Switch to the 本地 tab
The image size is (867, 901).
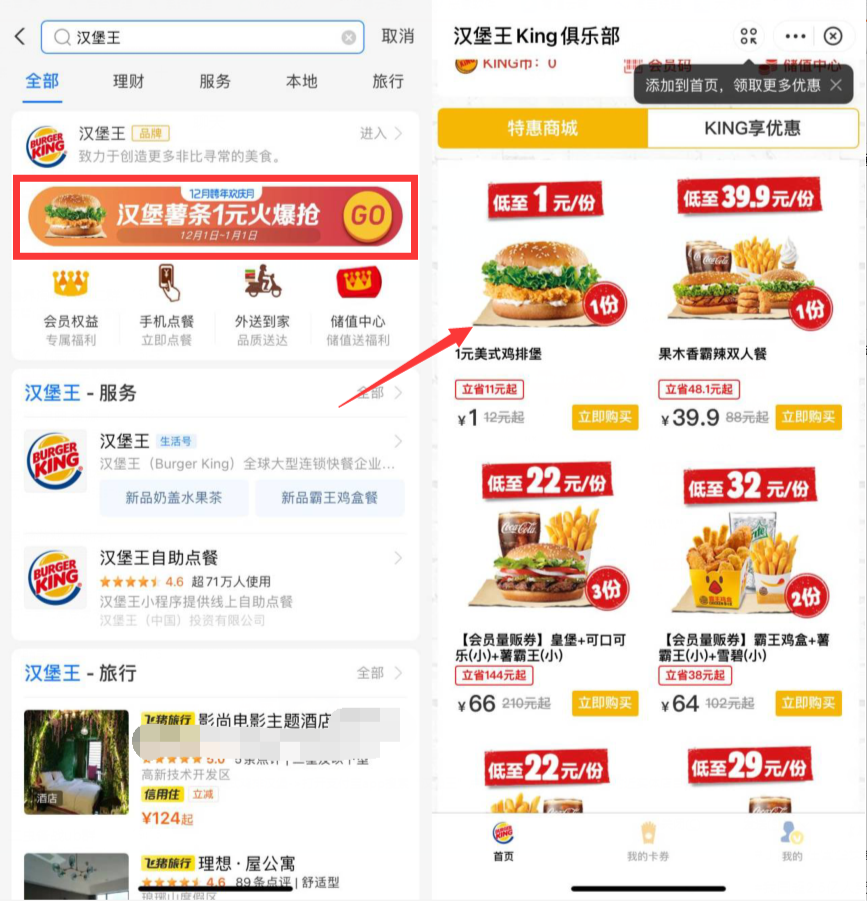point(301,81)
